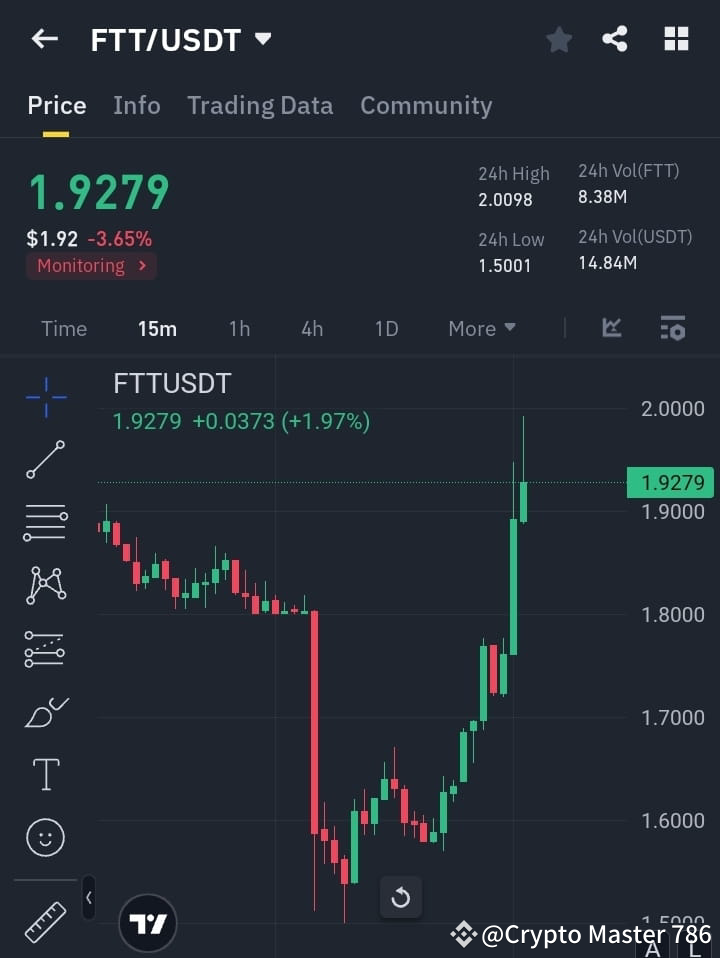Open the indicators icon beside the chart styles

673,328
